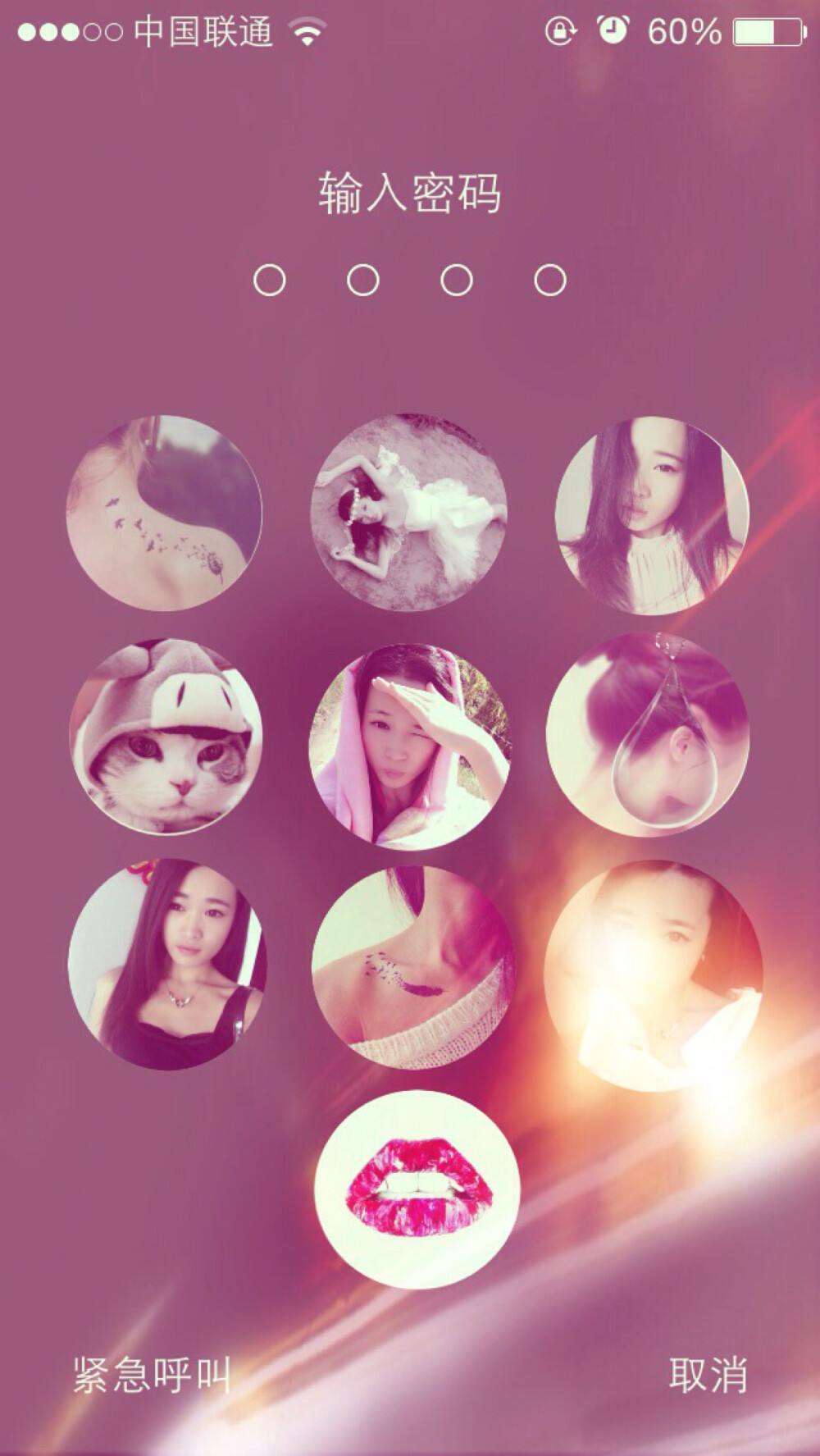Tap 取消 to cancel passcode entry
This screenshot has height=1456, width=820.
point(708,1375)
